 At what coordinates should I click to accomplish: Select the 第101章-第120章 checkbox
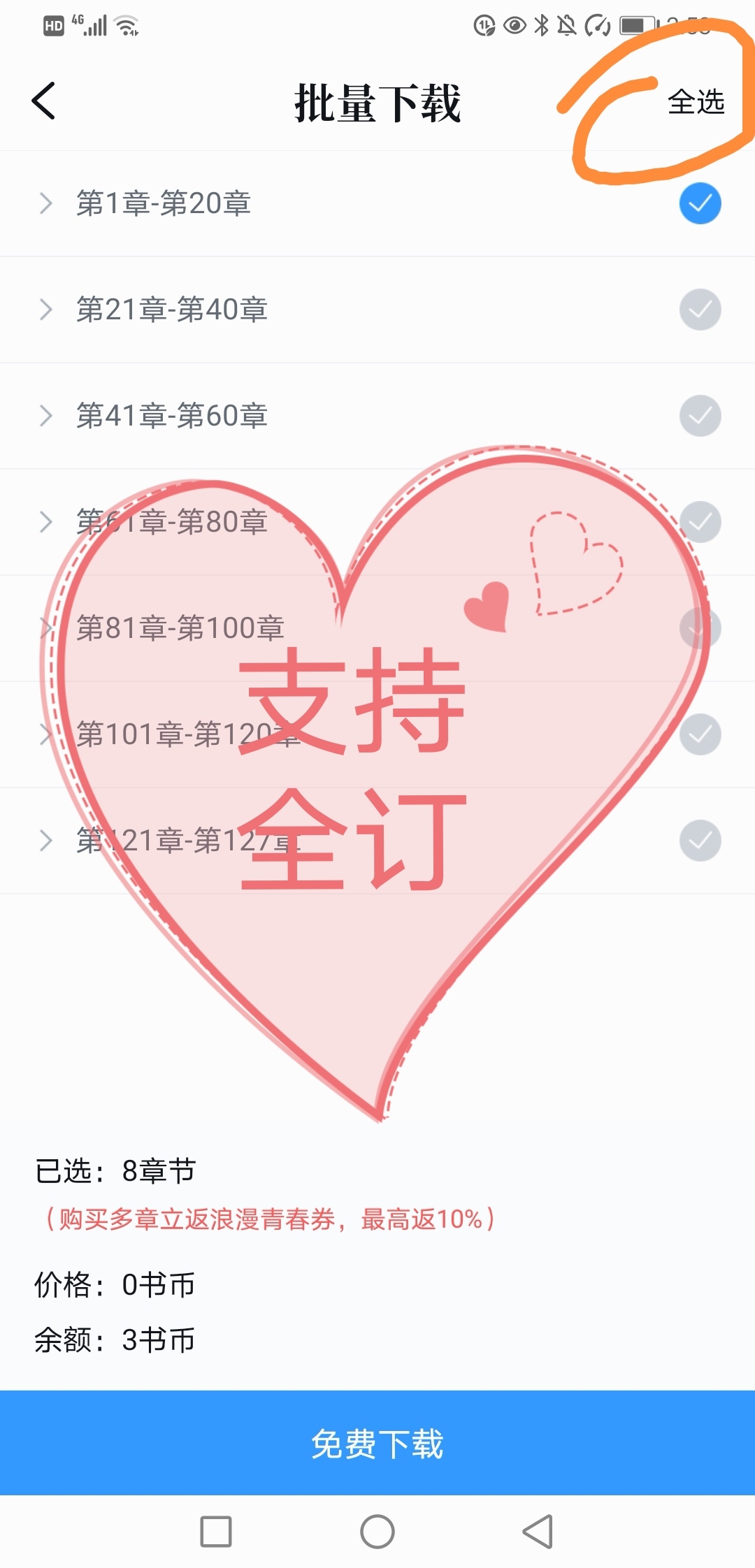(700, 734)
